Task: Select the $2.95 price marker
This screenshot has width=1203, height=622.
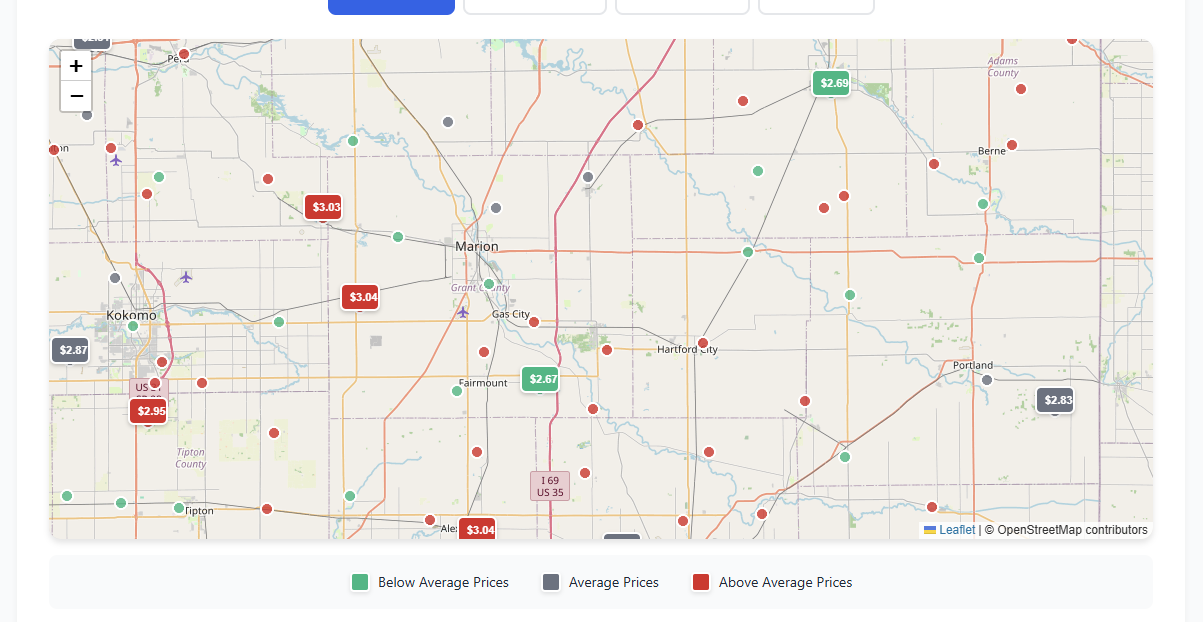Action: [x=148, y=411]
